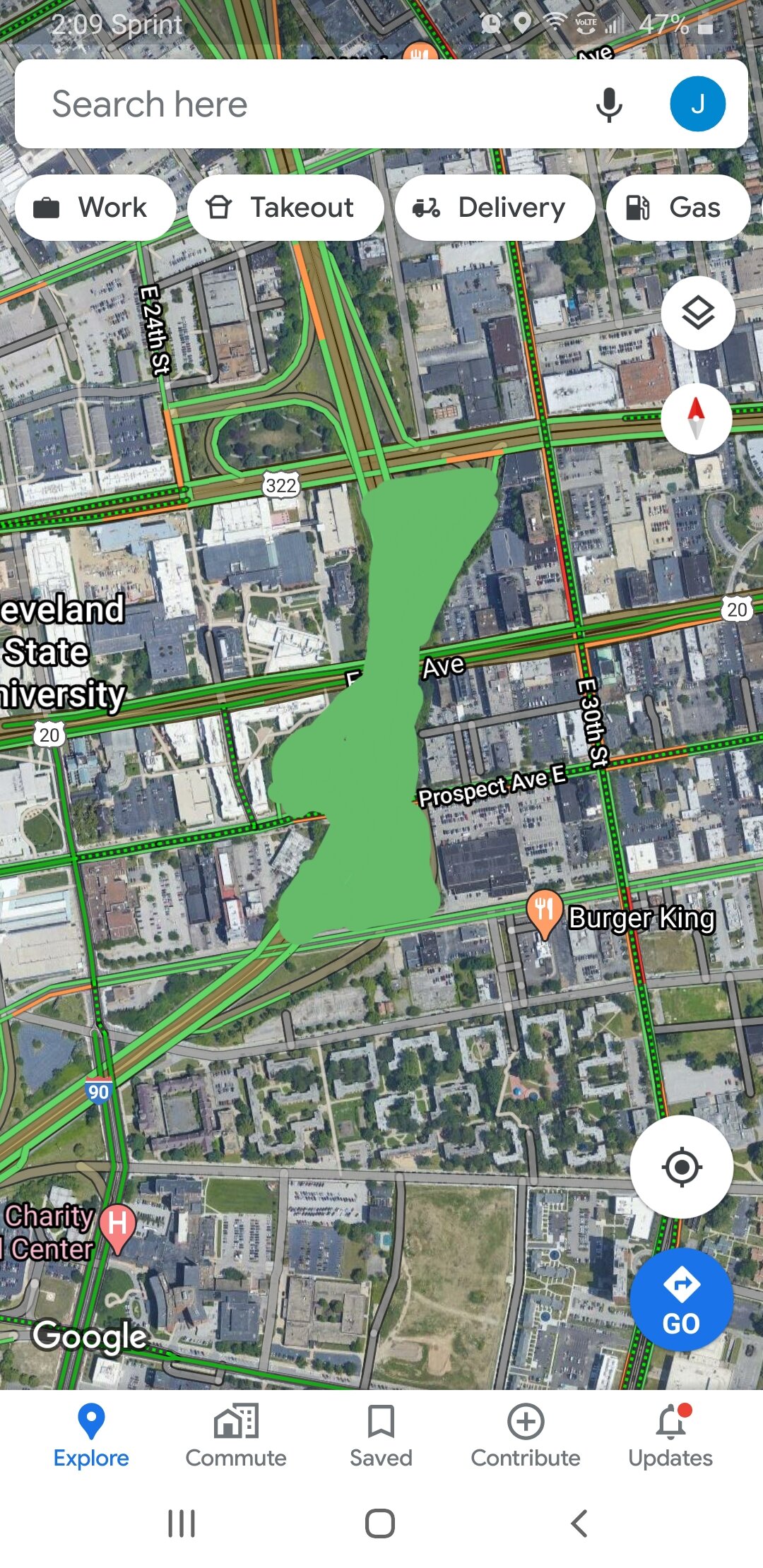Open the Charity Center hospital pin
The height and width of the screenshot is (1568, 763).
coord(117,1228)
